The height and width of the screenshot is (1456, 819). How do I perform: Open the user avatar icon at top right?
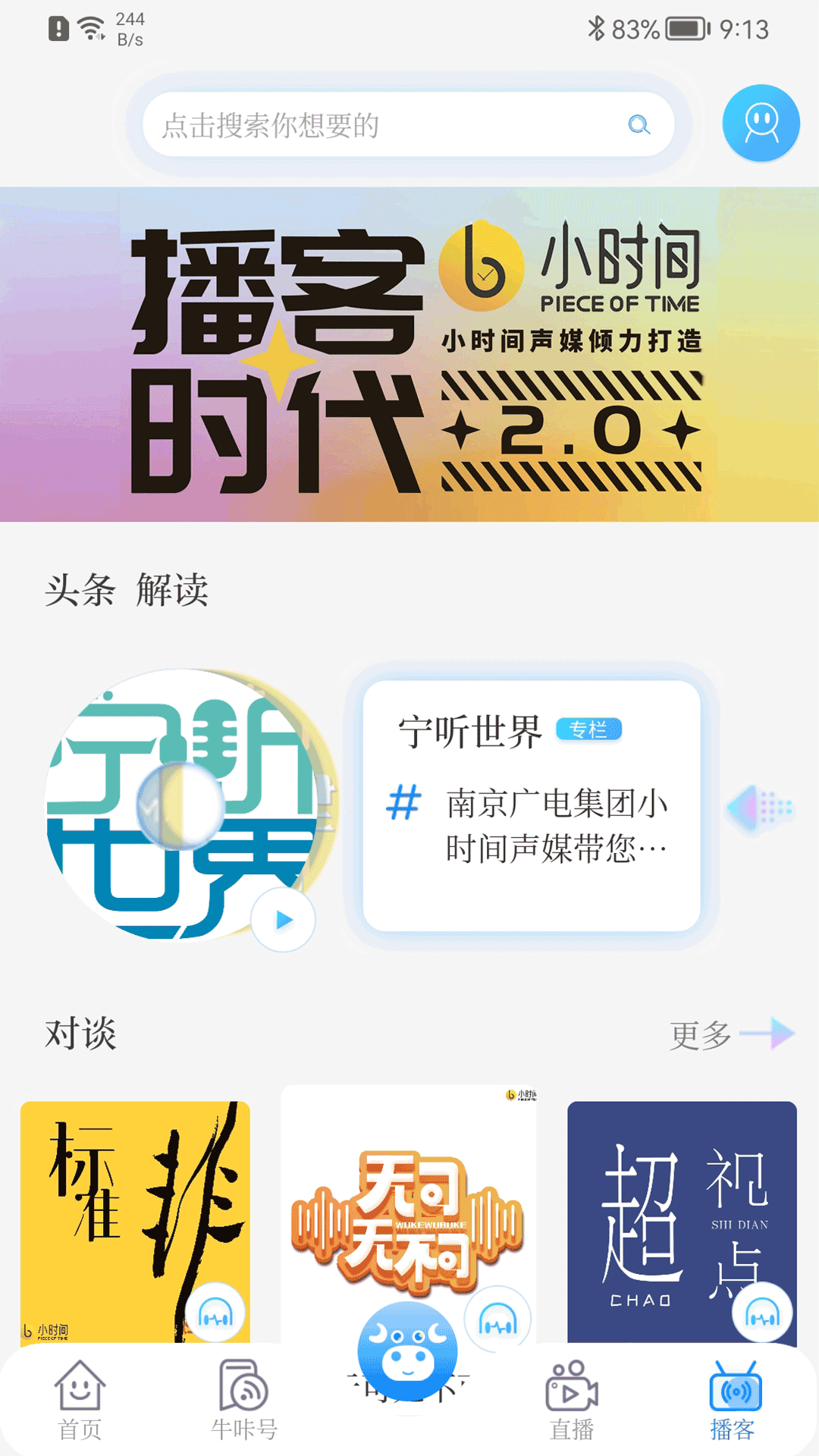[761, 123]
